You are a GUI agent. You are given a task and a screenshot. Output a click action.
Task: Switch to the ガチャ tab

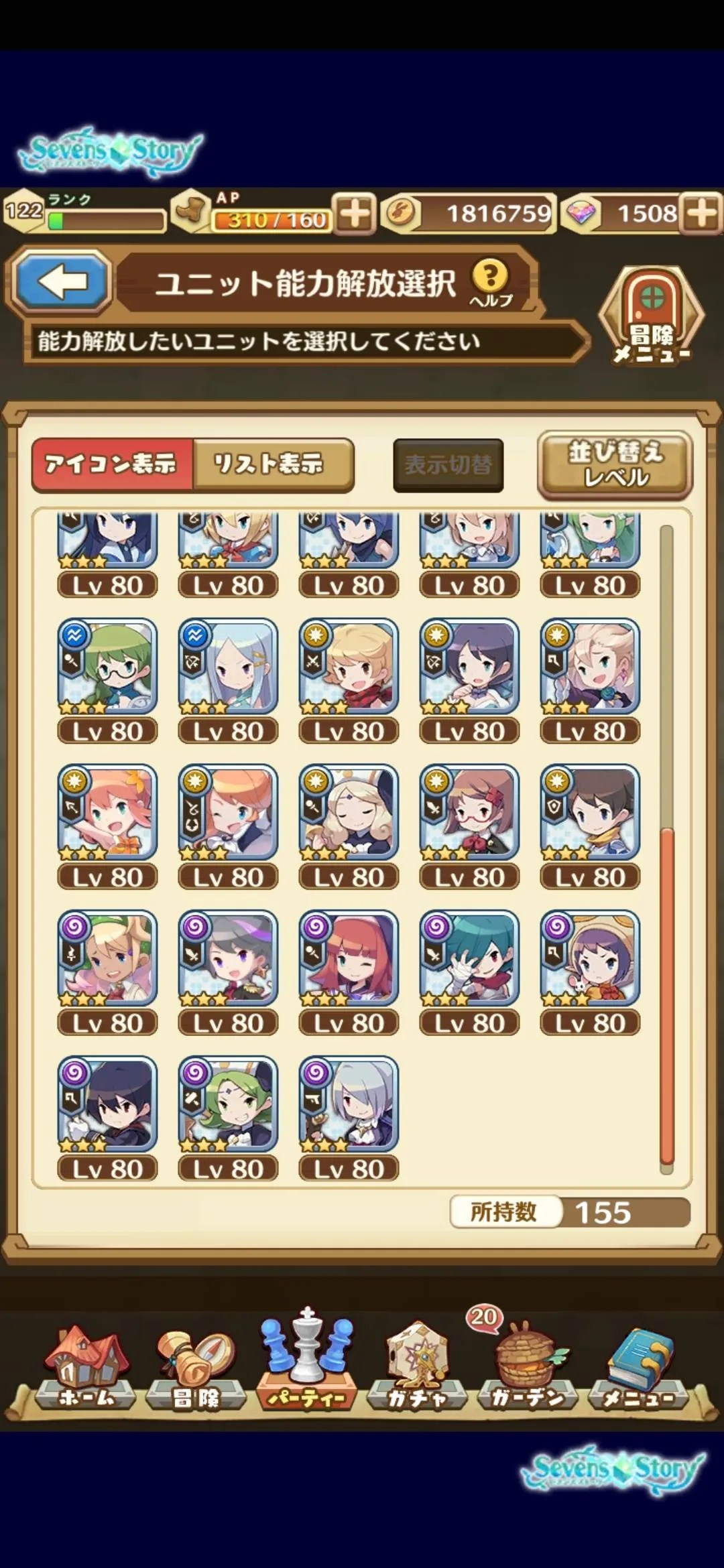pos(417,1367)
